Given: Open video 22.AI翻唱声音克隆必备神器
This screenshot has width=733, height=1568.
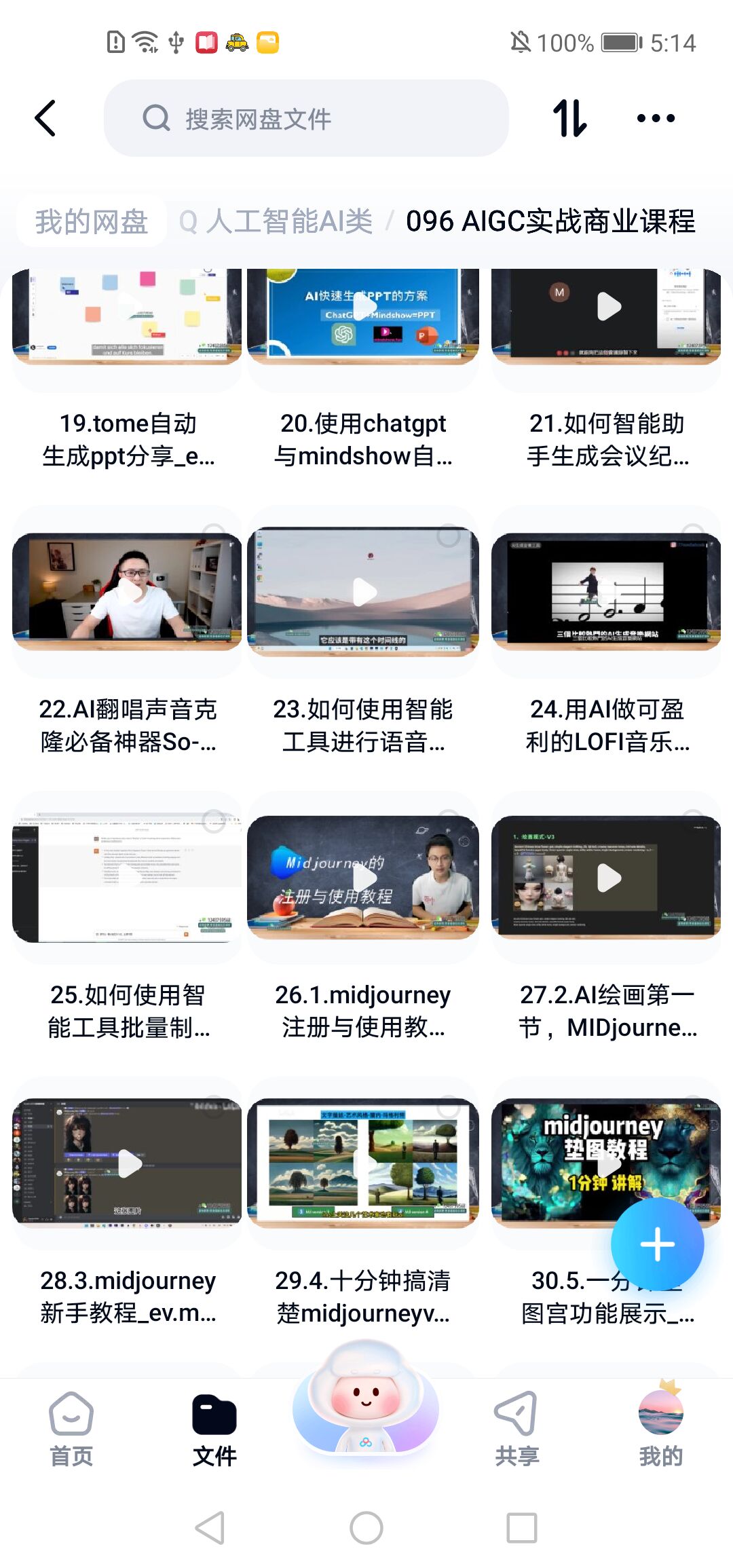Looking at the screenshot, I should pos(128,592).
